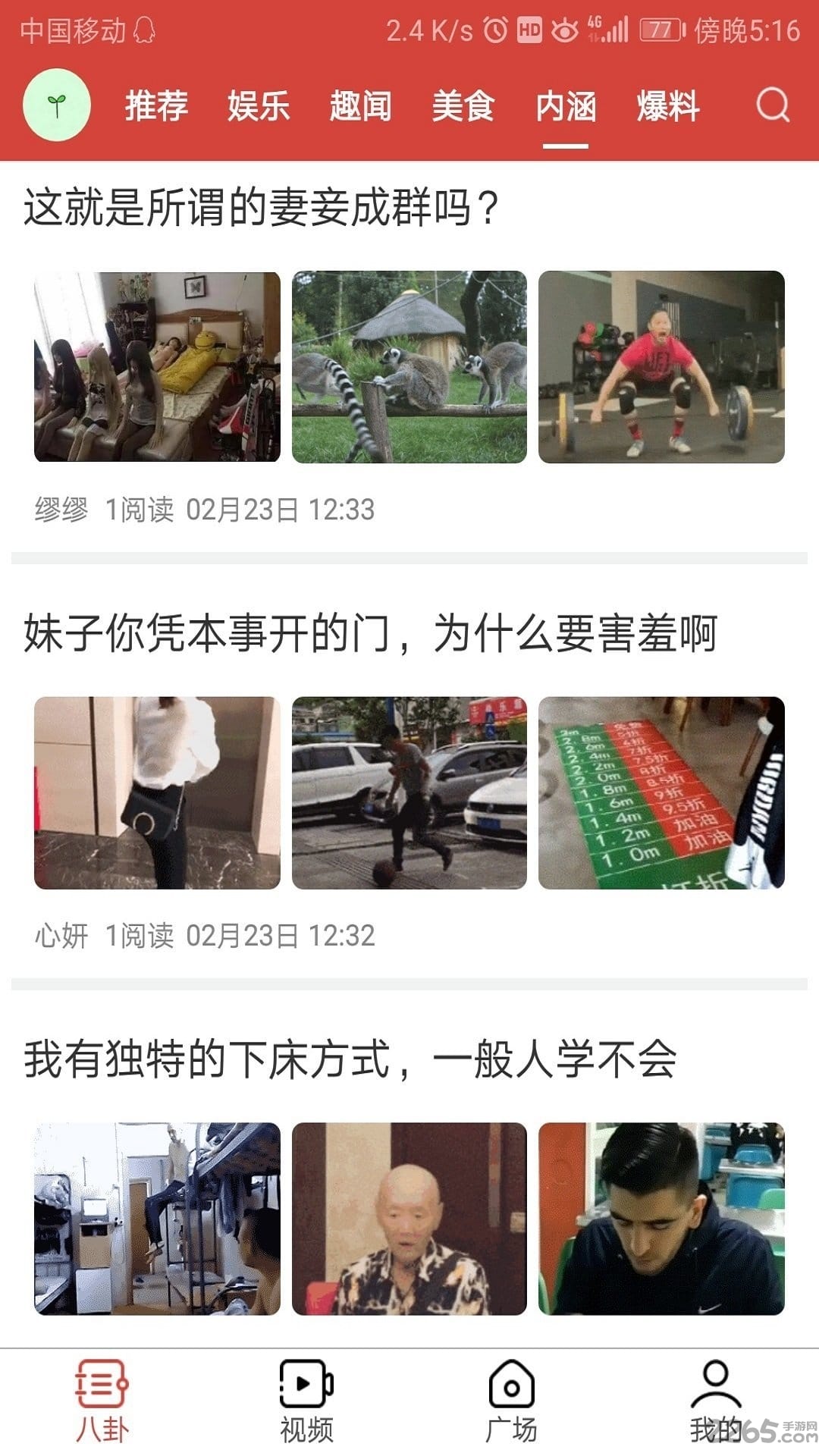Tap the green sprout avatar icon
This screenshot has height=1456, width=819.
(57, 106)
